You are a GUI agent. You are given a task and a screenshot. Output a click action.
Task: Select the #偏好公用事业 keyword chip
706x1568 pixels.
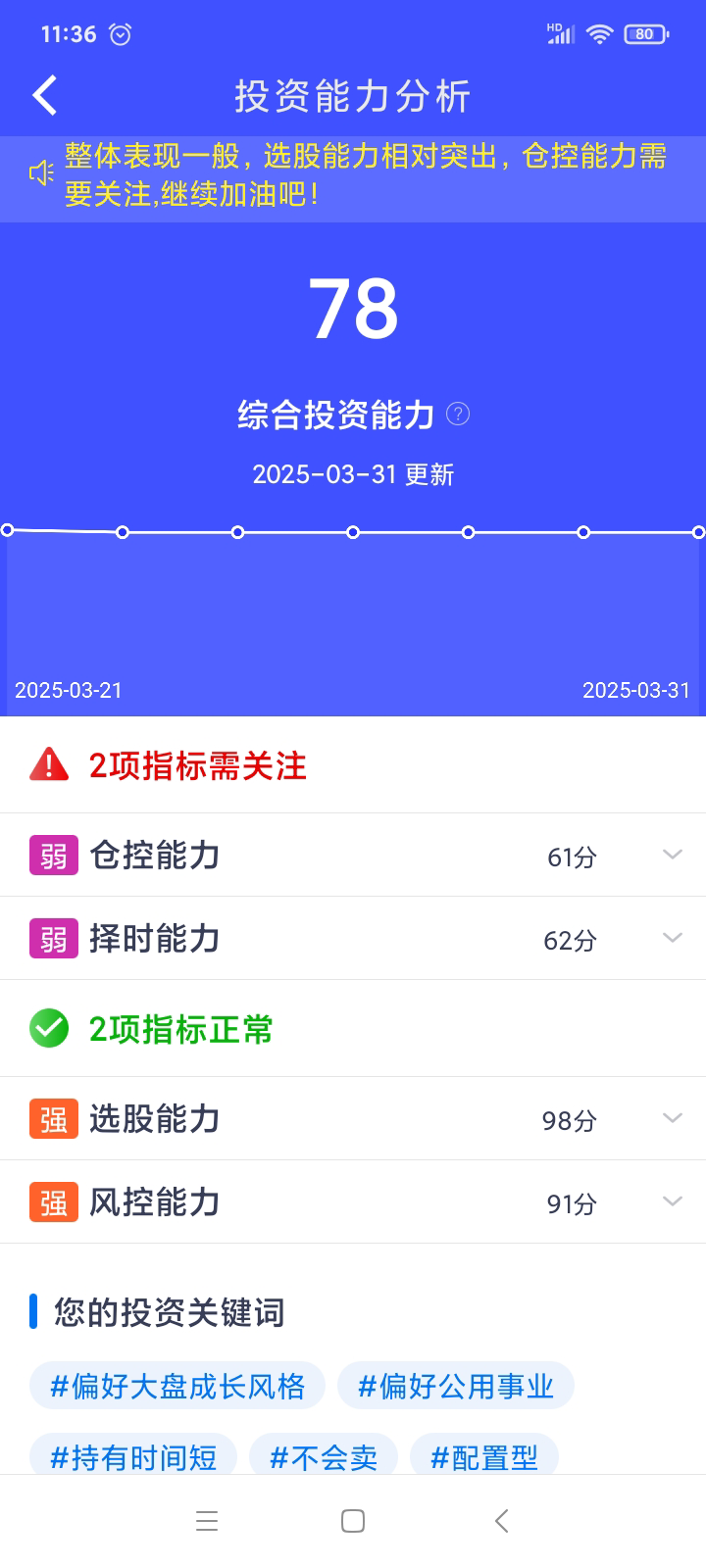point(456,1386)
